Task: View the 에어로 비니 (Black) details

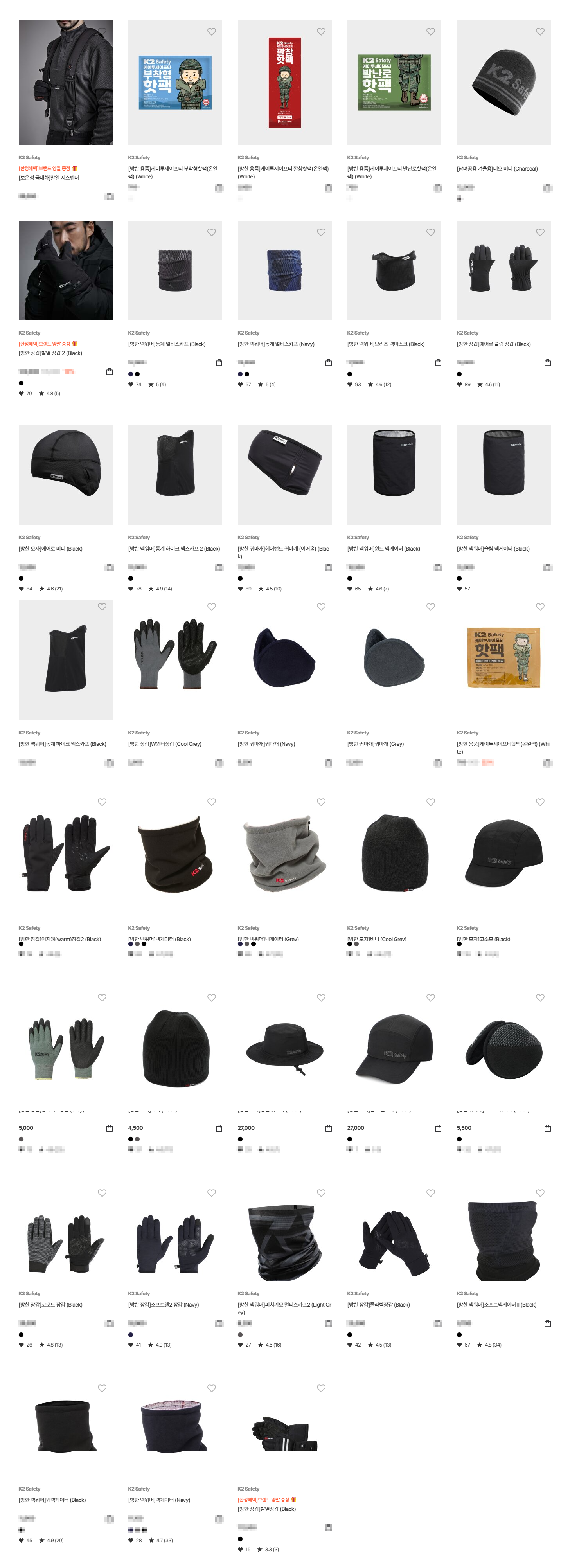Action: click(65, 475)
